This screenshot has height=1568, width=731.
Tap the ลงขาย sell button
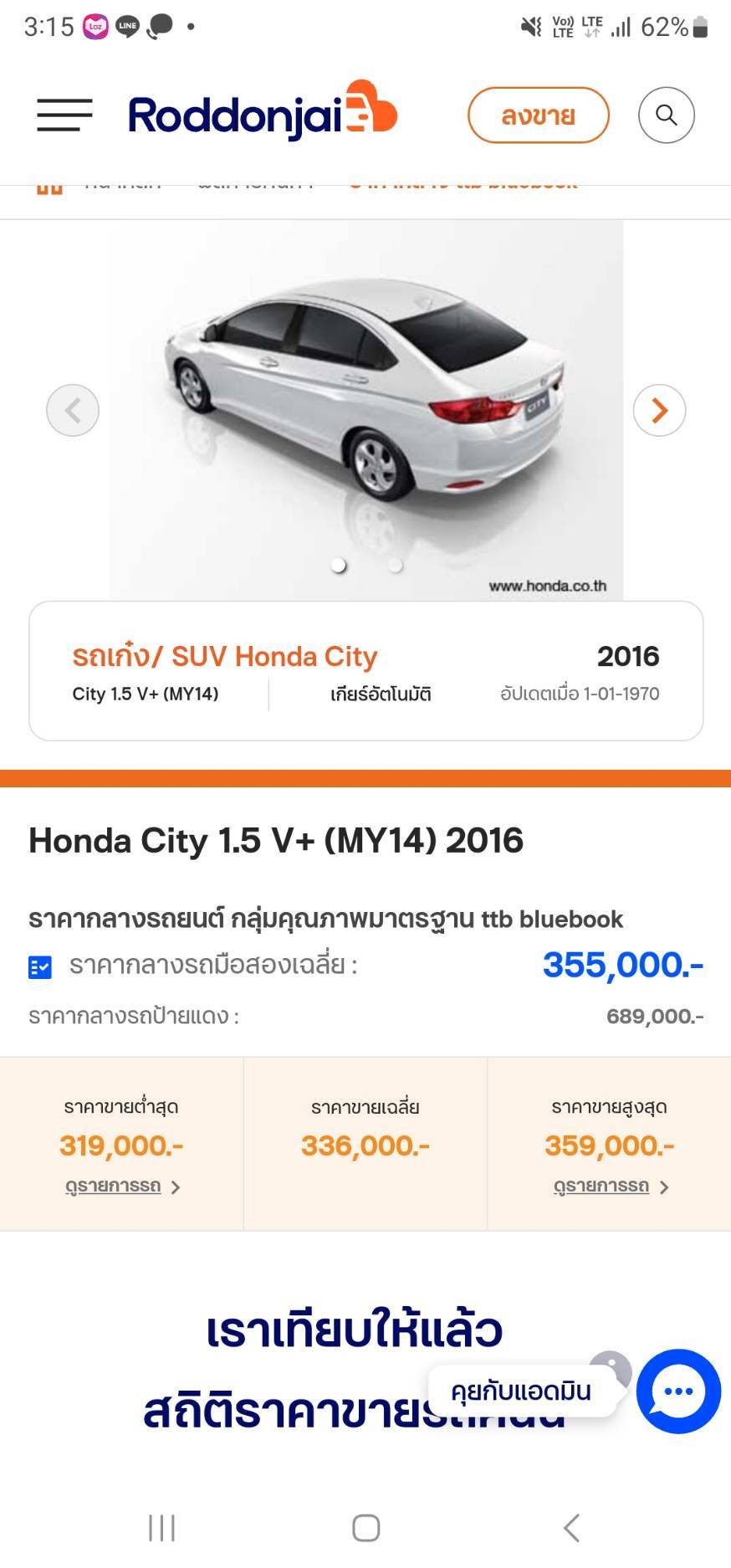tap(538, 115)
